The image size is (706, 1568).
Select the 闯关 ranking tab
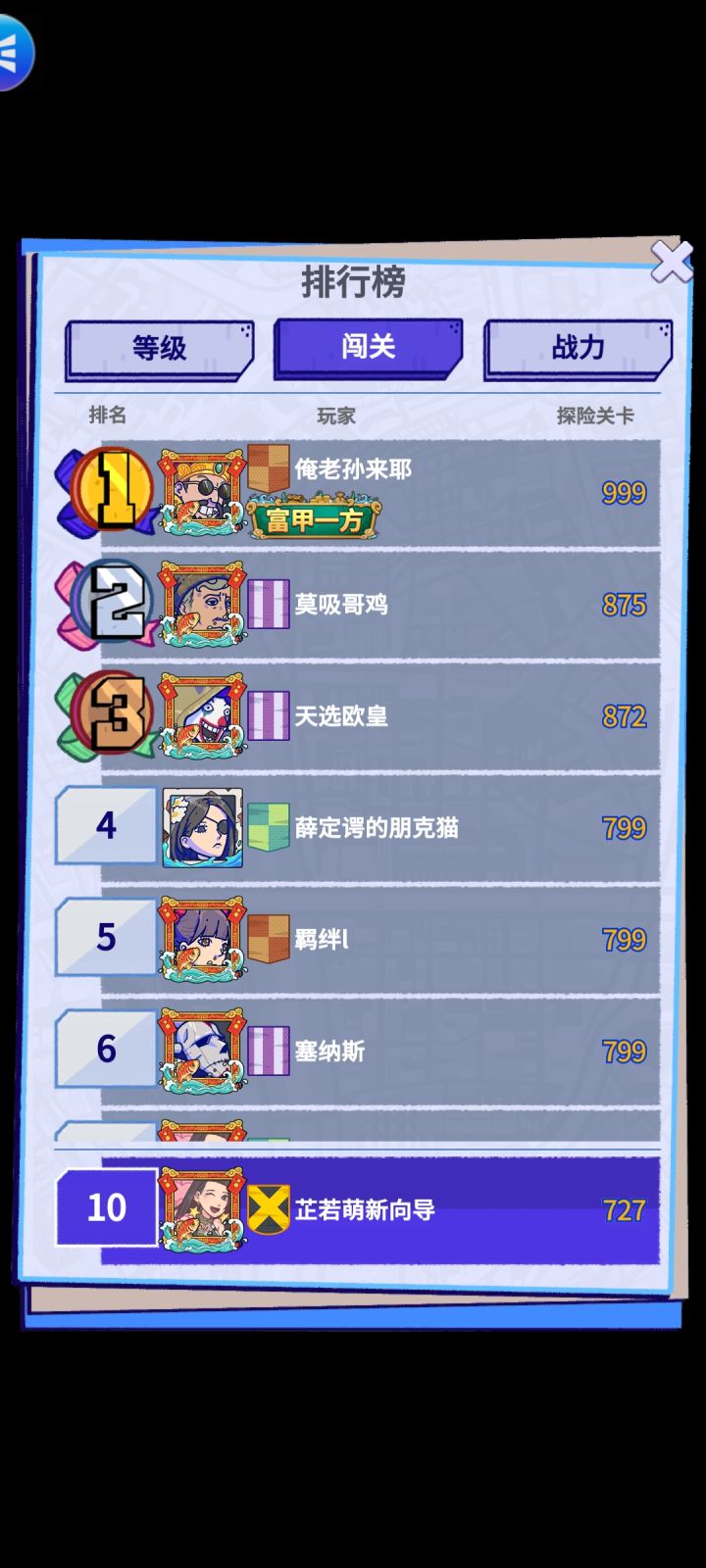pos(368,349)
